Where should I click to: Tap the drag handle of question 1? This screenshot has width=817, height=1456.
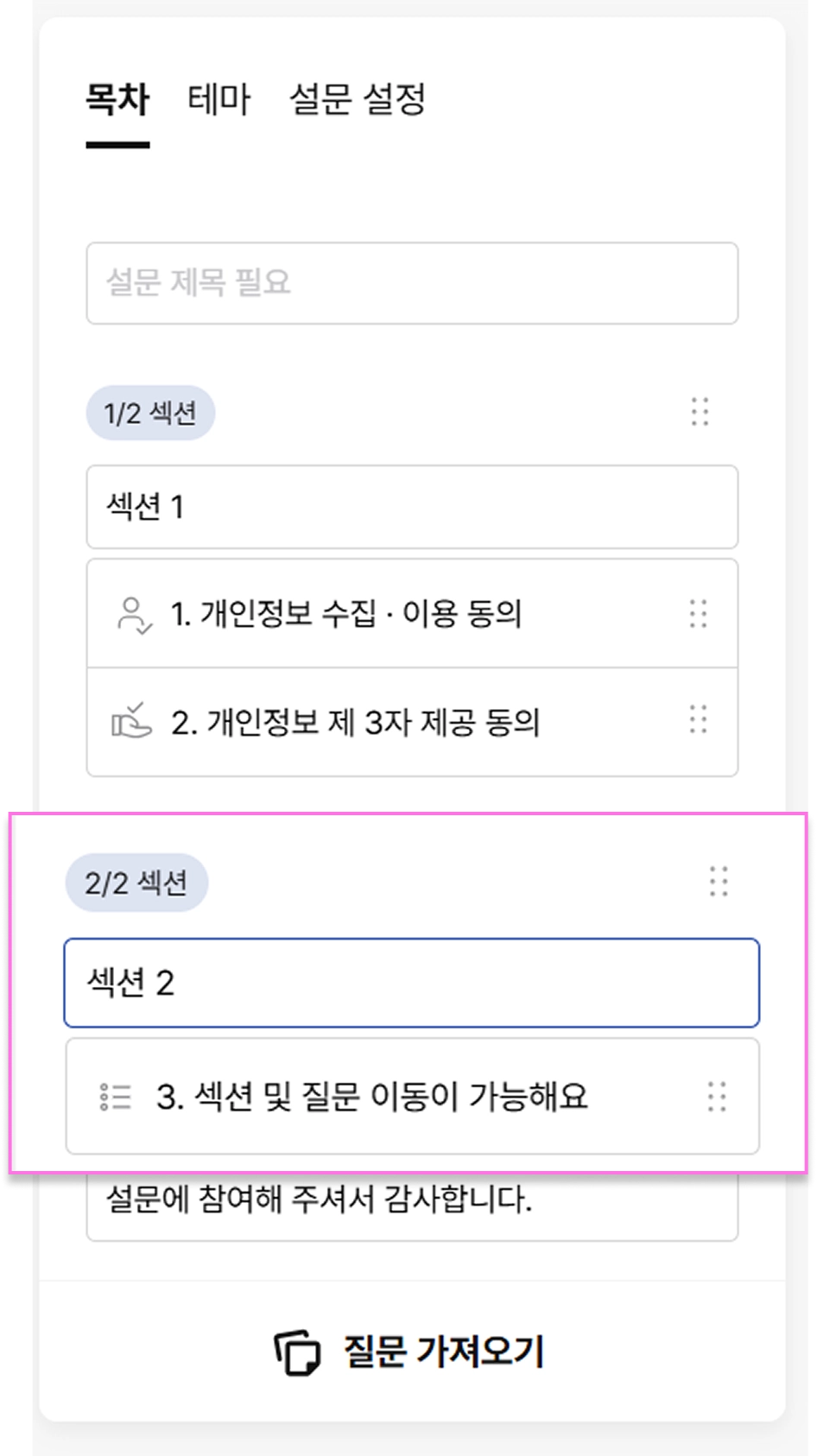[698, 614]
